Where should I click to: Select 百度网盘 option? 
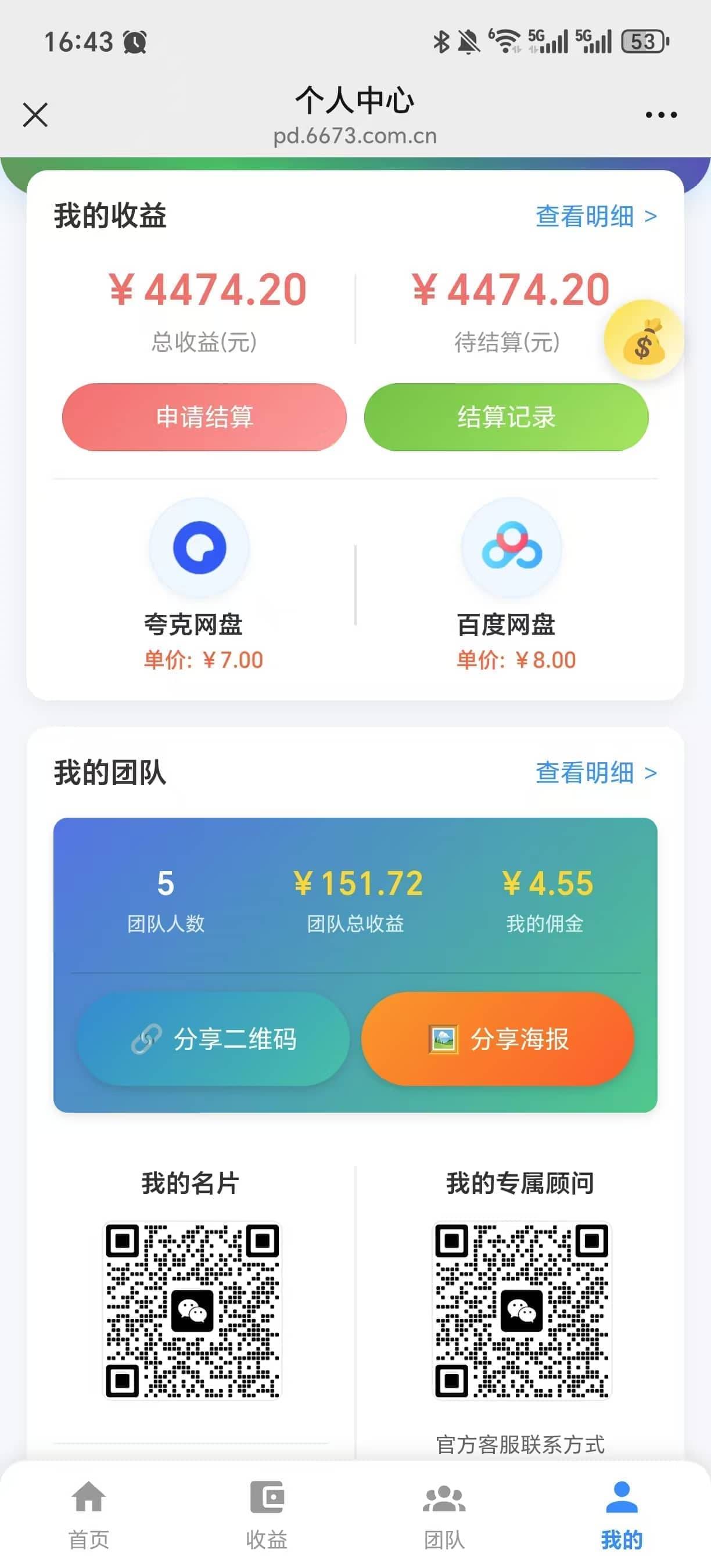click(511, 584)
